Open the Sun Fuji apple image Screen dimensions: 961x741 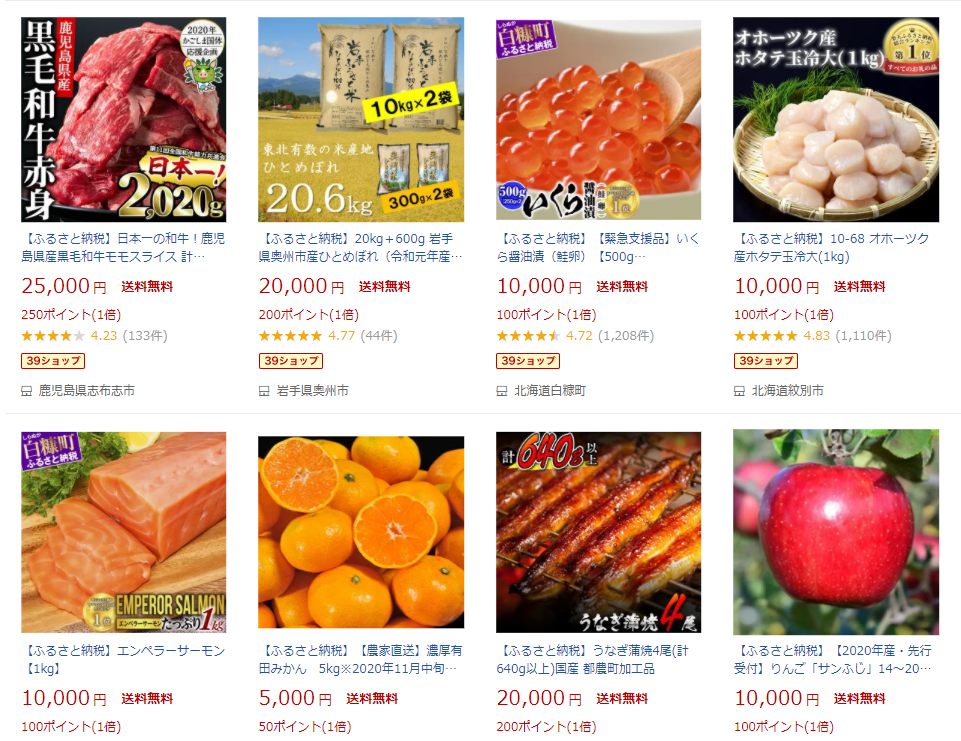pyautogui.click(x=836, y=532)
